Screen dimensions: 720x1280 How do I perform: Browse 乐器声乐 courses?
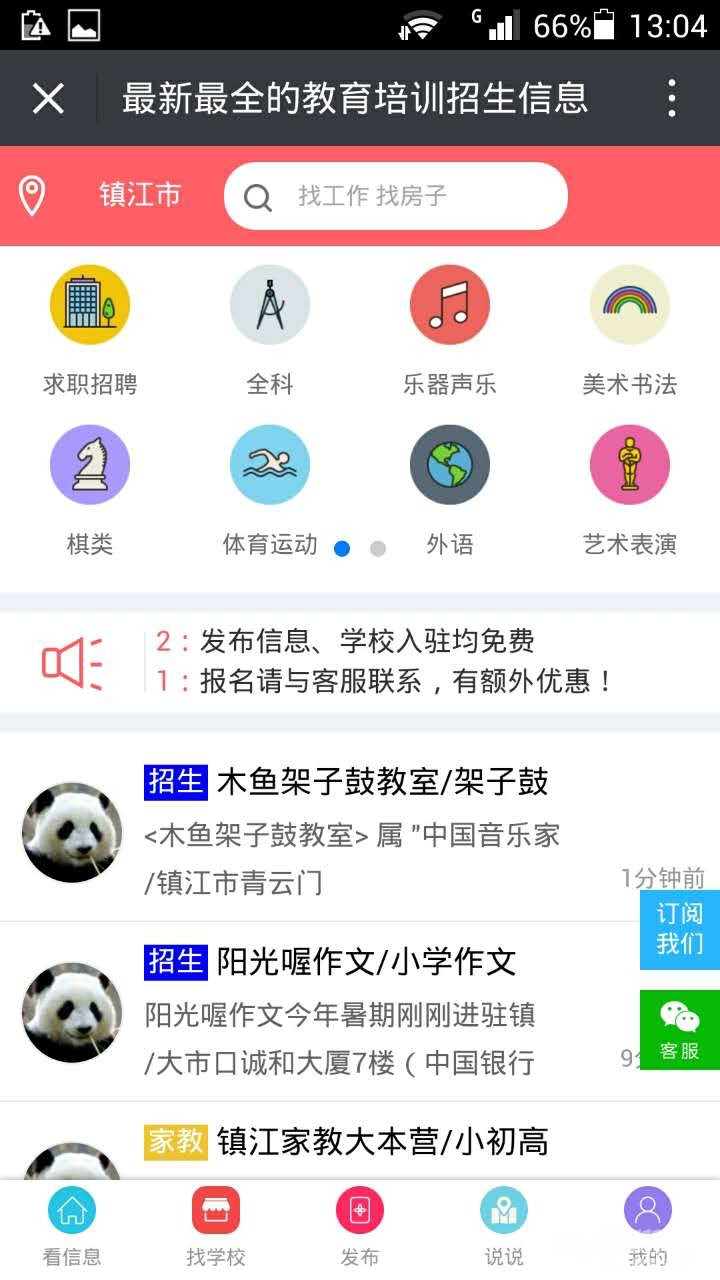coord(450,305)
